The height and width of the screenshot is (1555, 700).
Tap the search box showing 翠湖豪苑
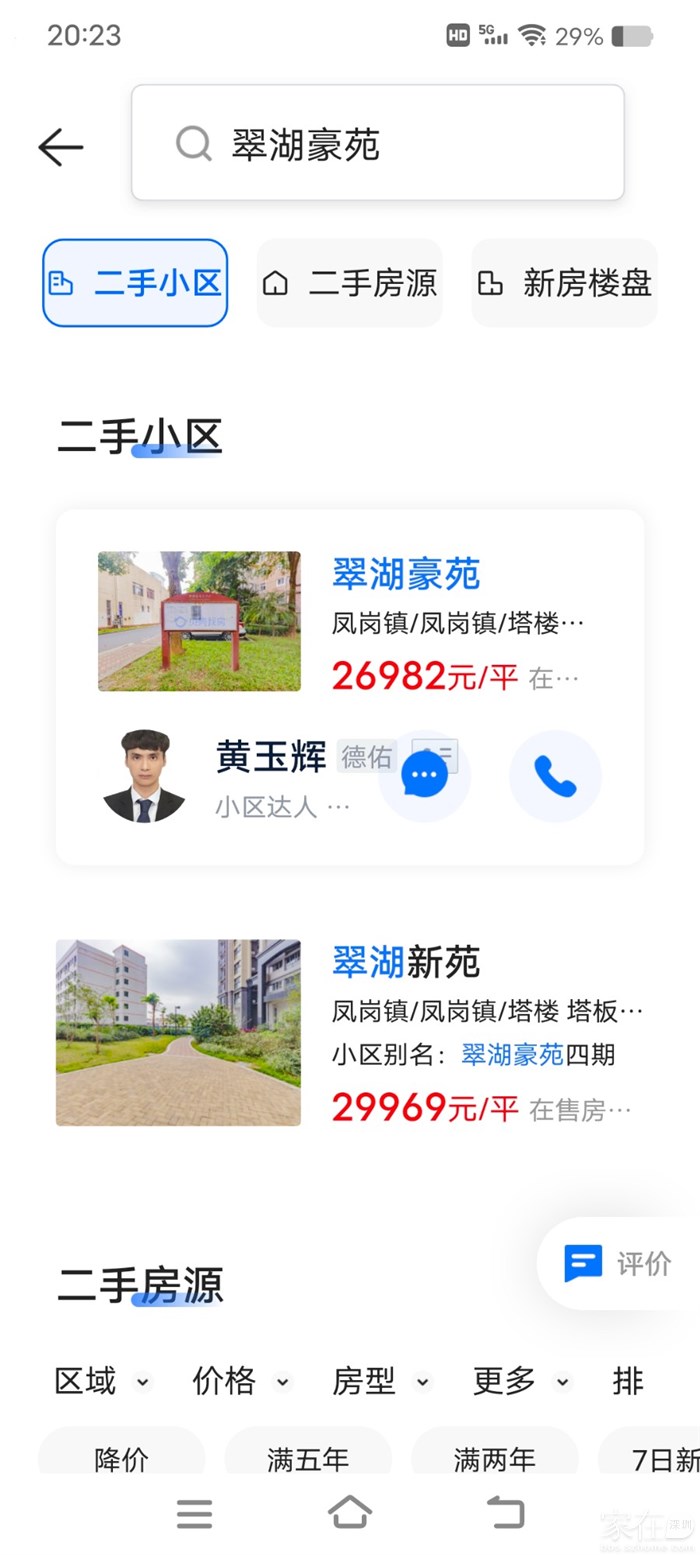[x=378, y=143]
